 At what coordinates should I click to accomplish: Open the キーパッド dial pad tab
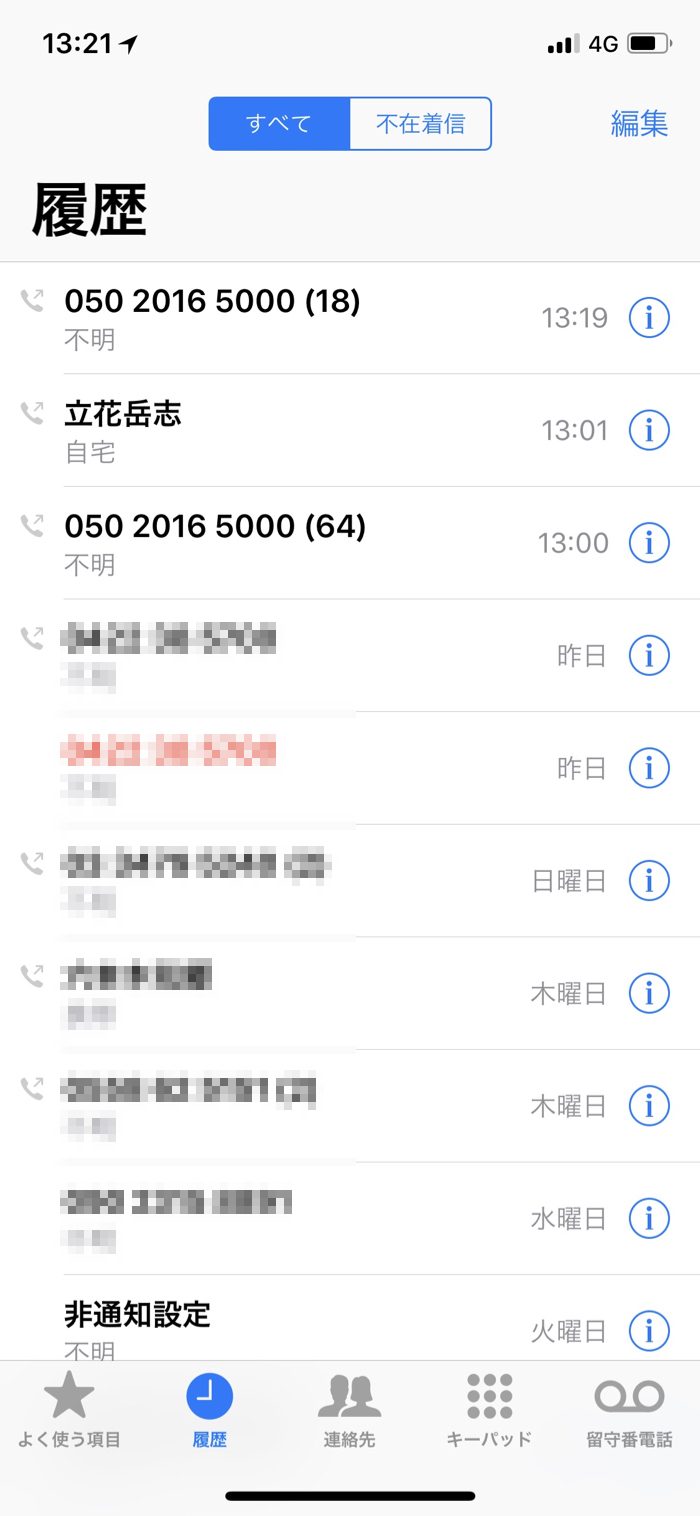pyautogui.click(x=489, y=1410)
